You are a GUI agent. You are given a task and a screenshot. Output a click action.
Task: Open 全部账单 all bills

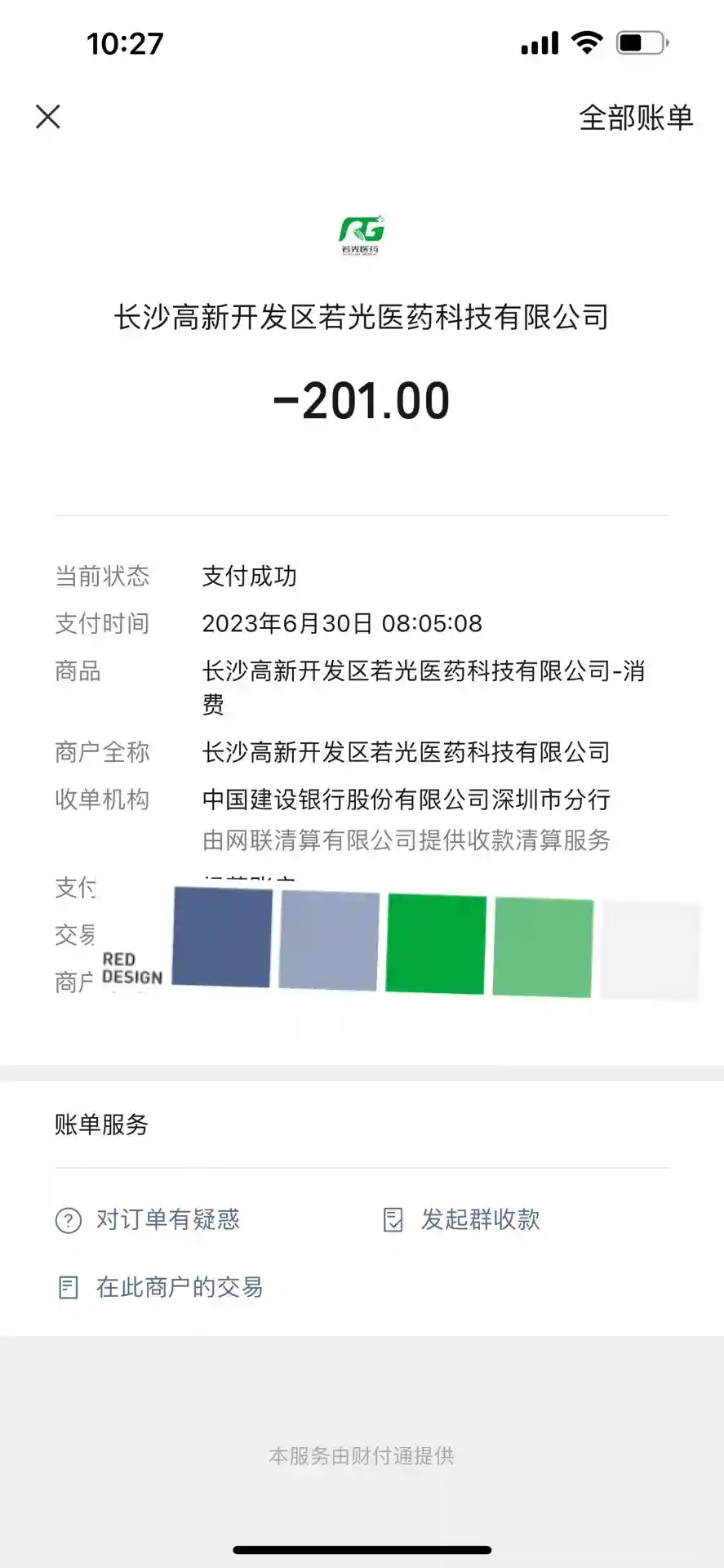click(635, 118)
